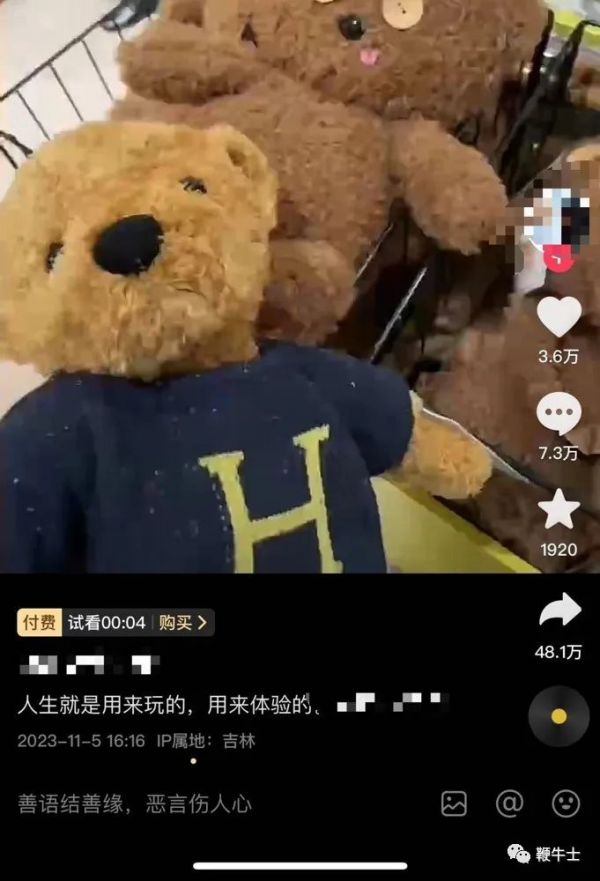Open the comments with 7.3万 count

tap(558, 415)
